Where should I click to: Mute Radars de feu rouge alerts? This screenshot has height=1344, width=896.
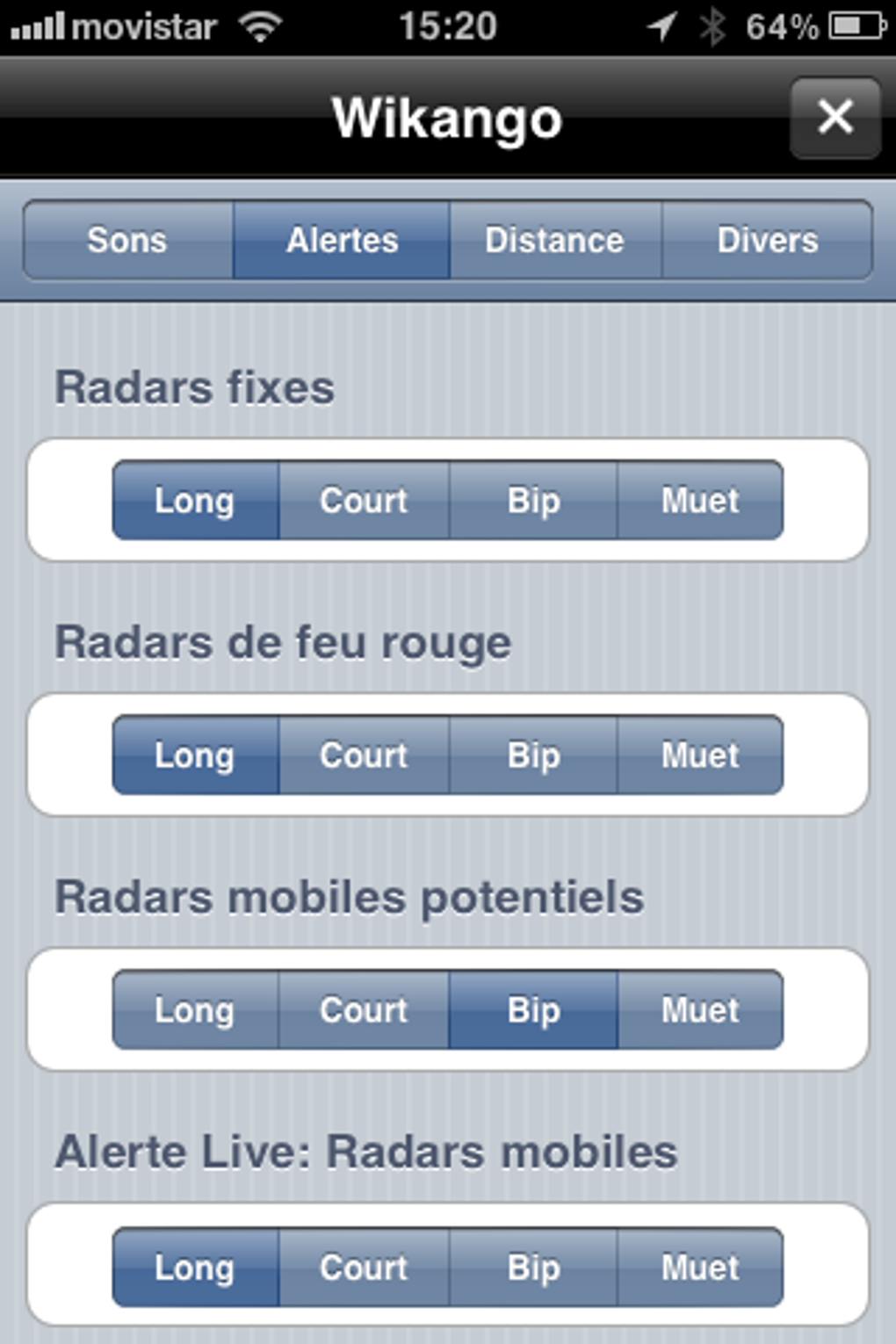tap(700, 755)
